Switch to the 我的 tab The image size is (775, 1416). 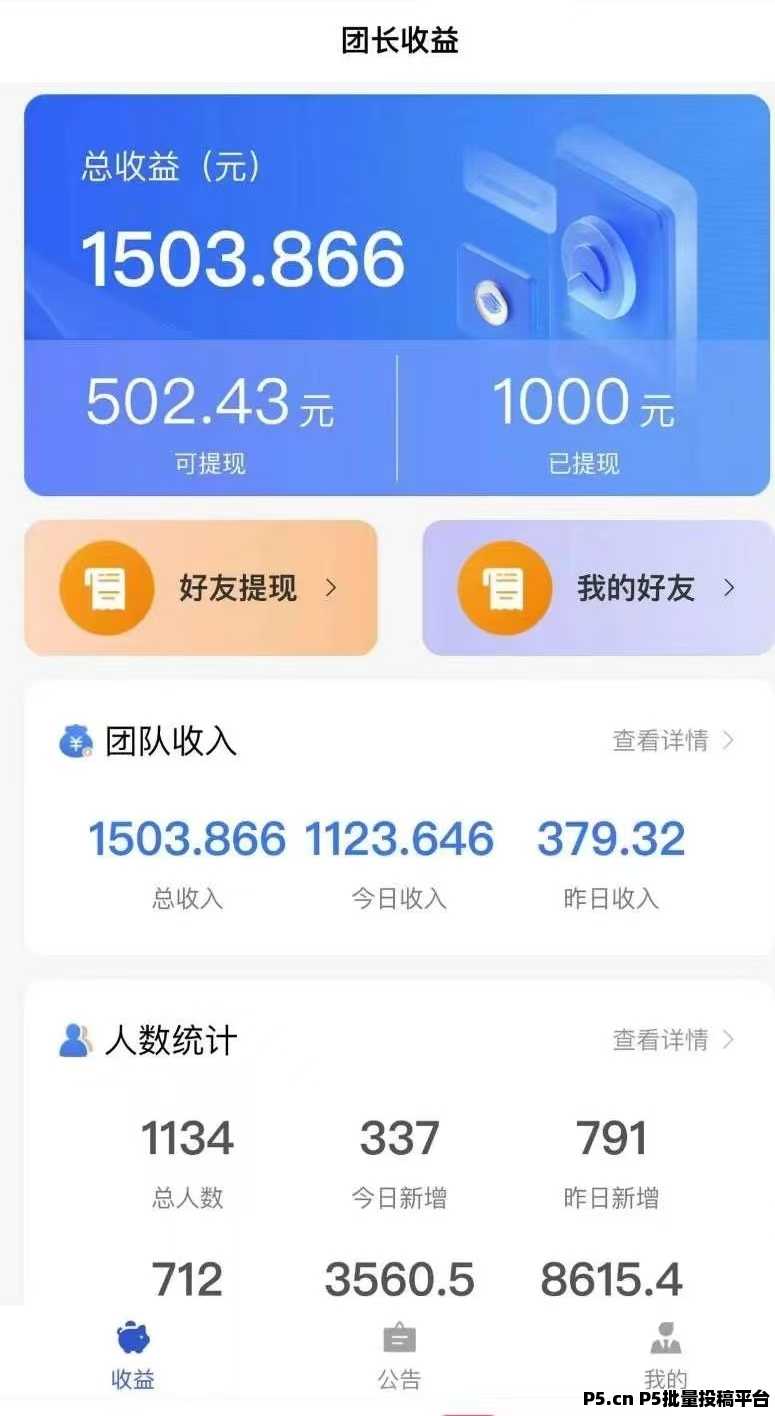[x=665, y=1356]
